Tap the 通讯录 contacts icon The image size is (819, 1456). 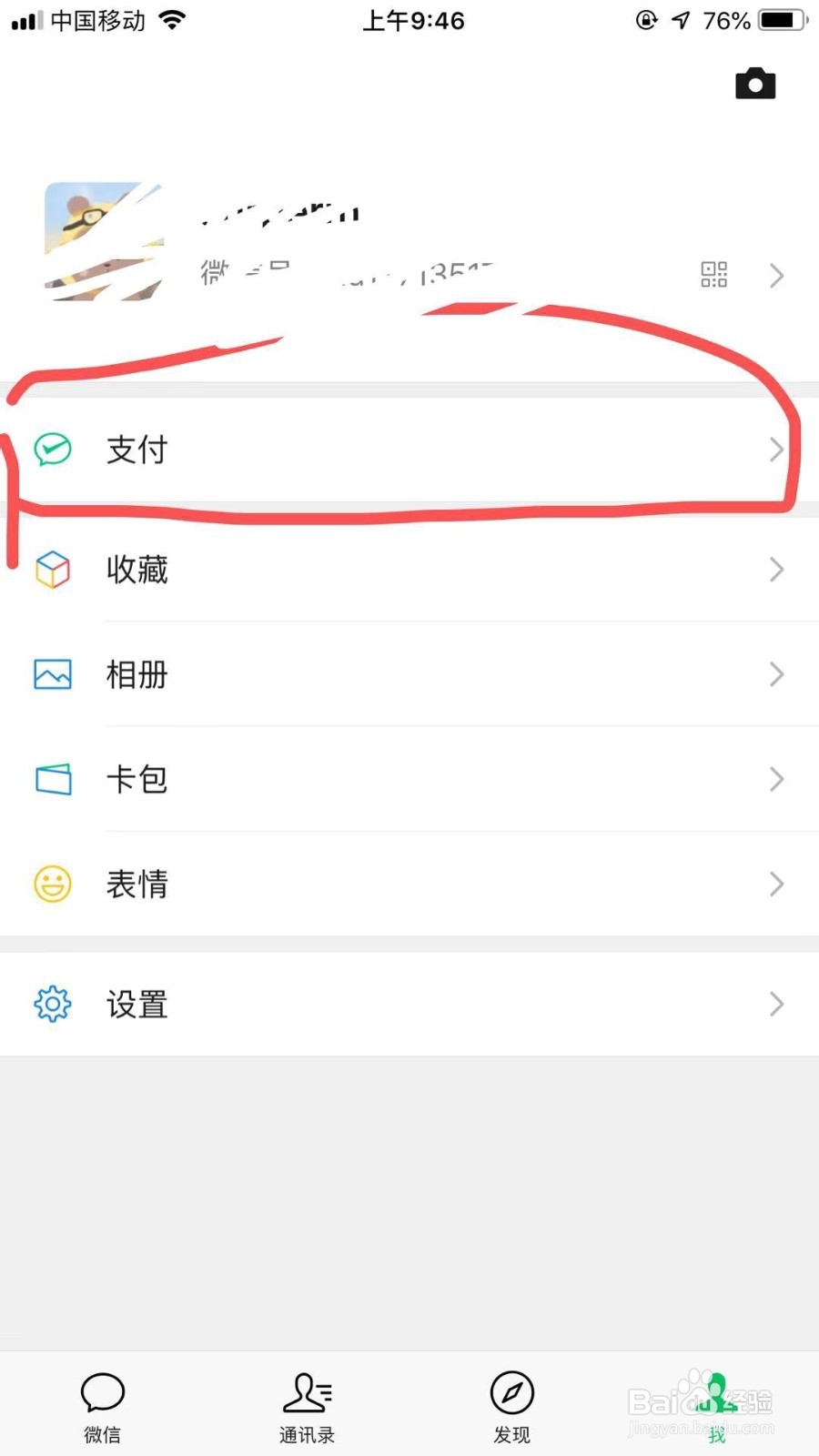pyautogui.click(x=307, y=1392)
